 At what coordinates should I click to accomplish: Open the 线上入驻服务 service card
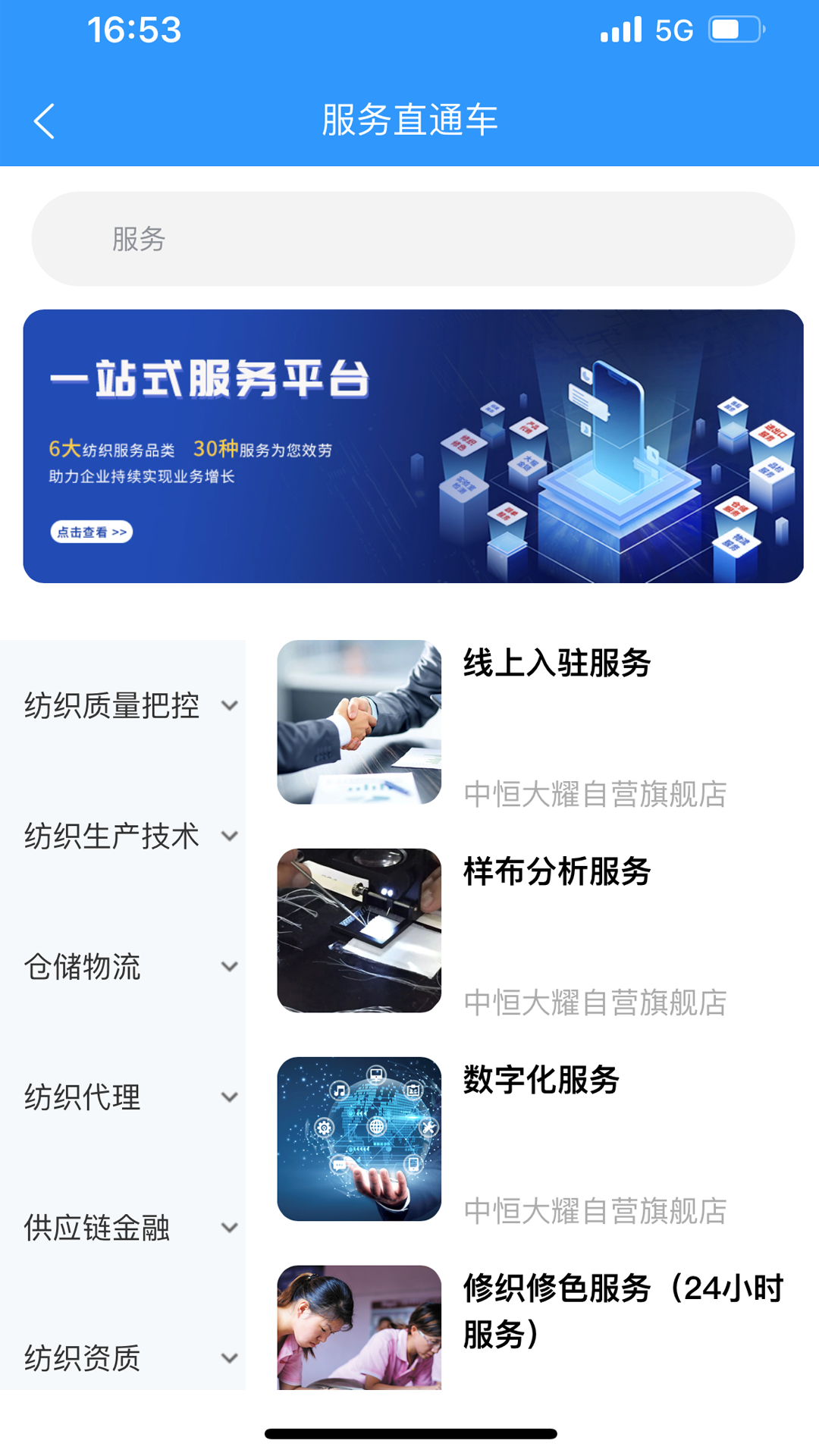pos(557,664)
